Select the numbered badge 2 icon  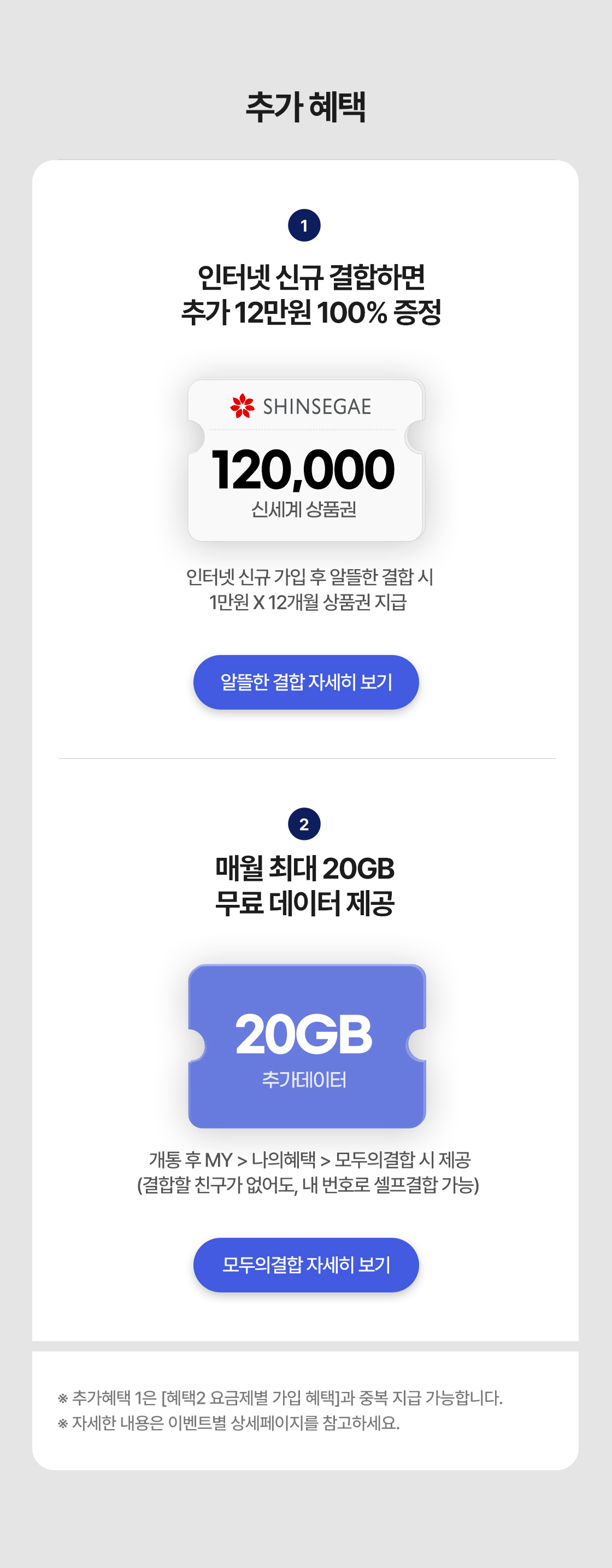pos(306,822)
